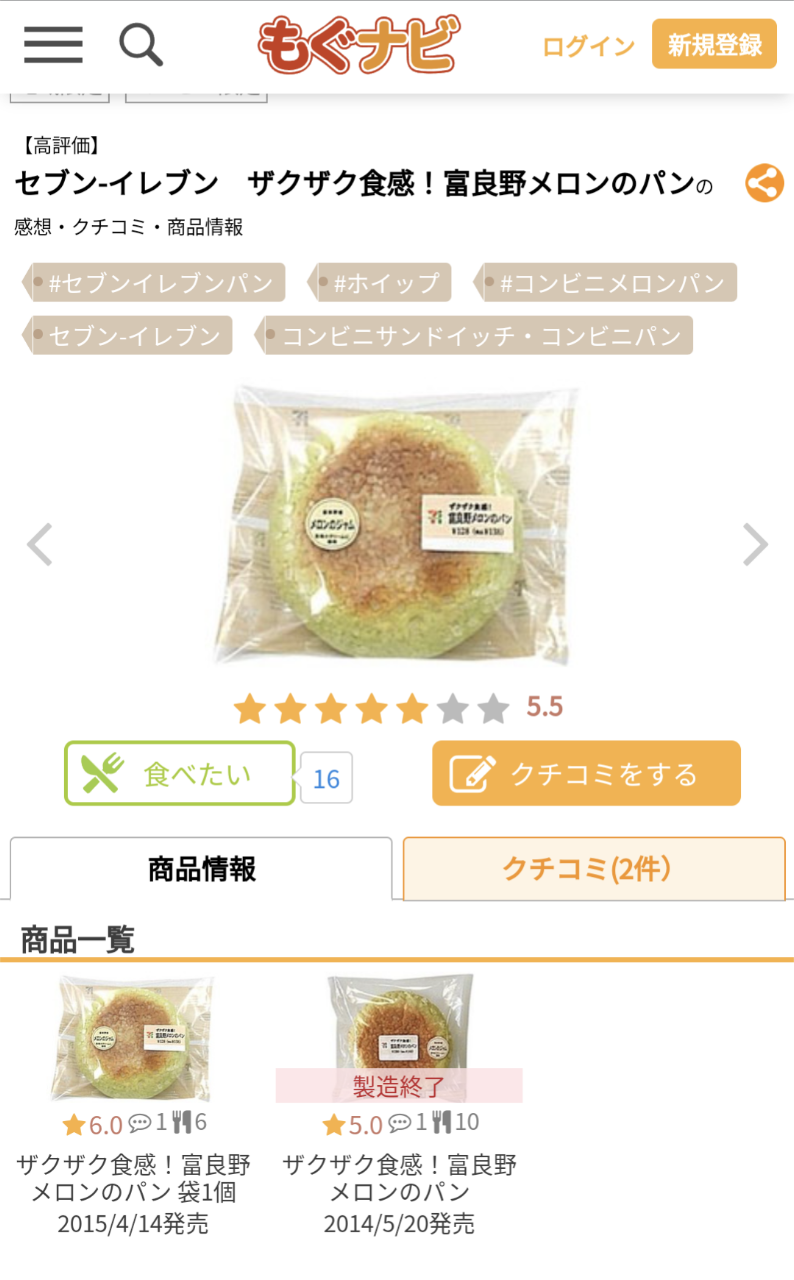This screenshot has height=1280, width=794.
Task: Tap the ログイン link
Action: click(x=588, y=46)
